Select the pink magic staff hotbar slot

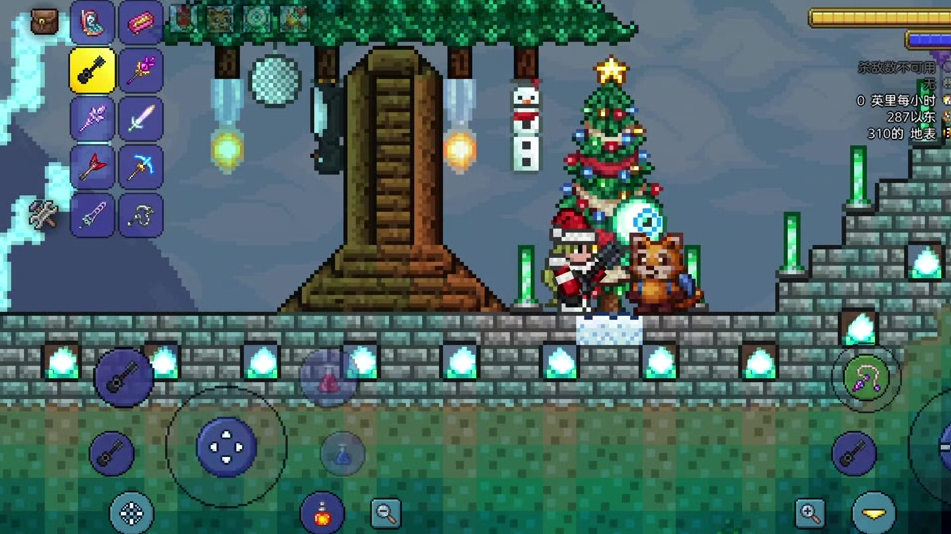141,70
